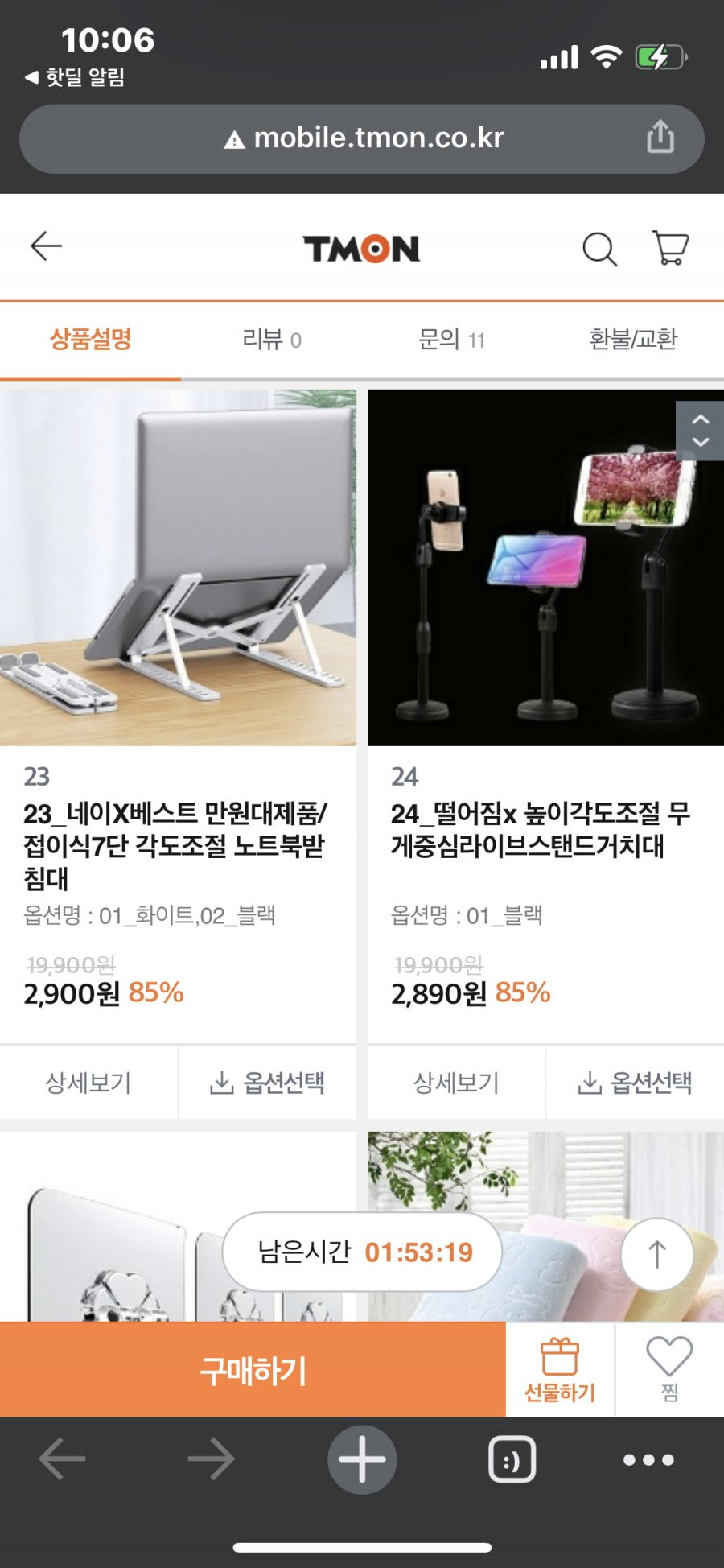Tap 상세보기 for item 23
The image size is (724, 1568).
88,1083
